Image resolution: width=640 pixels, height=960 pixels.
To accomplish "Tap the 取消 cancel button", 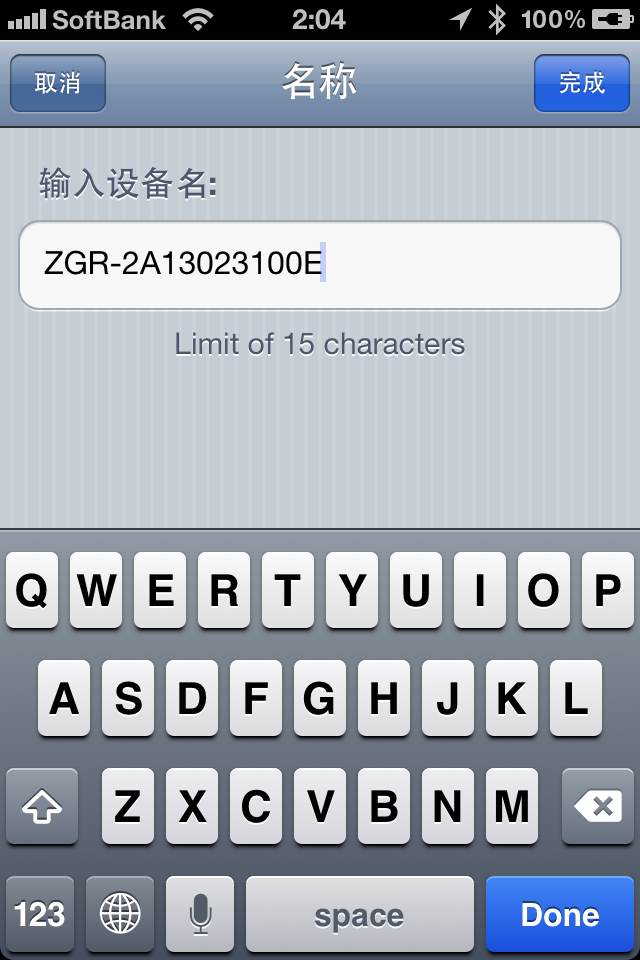I will pyautogui.click(x=57, y=83).
